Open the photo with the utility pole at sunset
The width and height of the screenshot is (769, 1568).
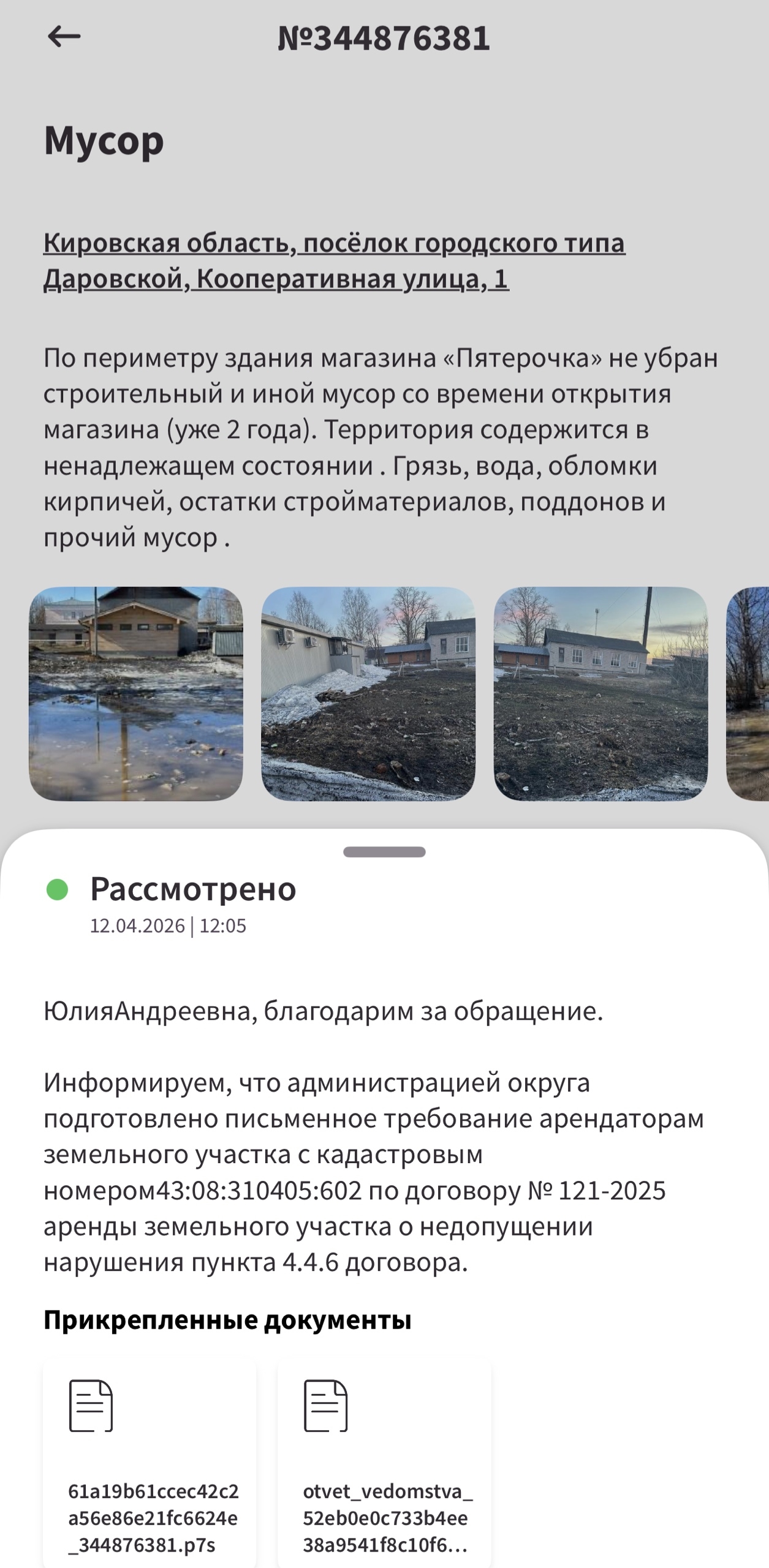click(x=600, y=693)
